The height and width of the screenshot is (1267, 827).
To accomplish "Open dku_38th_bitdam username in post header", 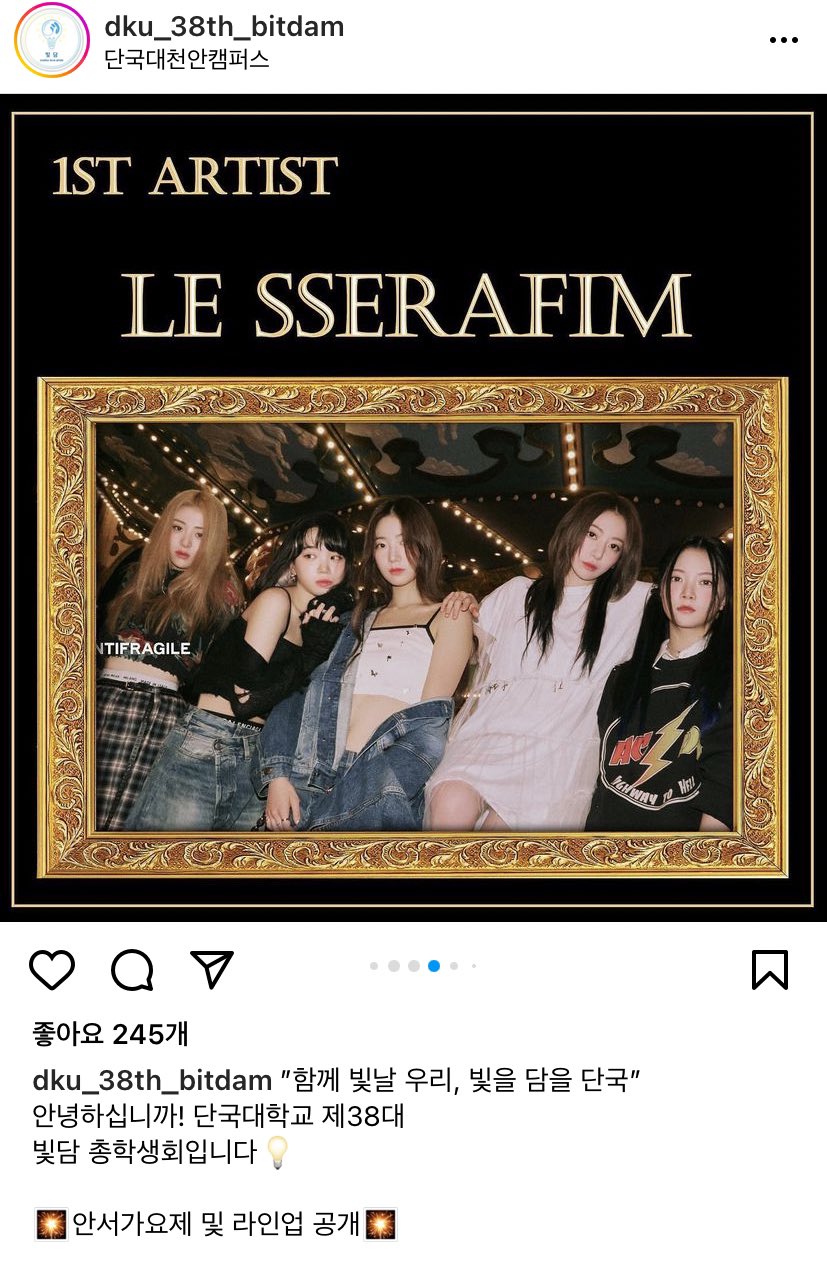I will pos(224,27).
